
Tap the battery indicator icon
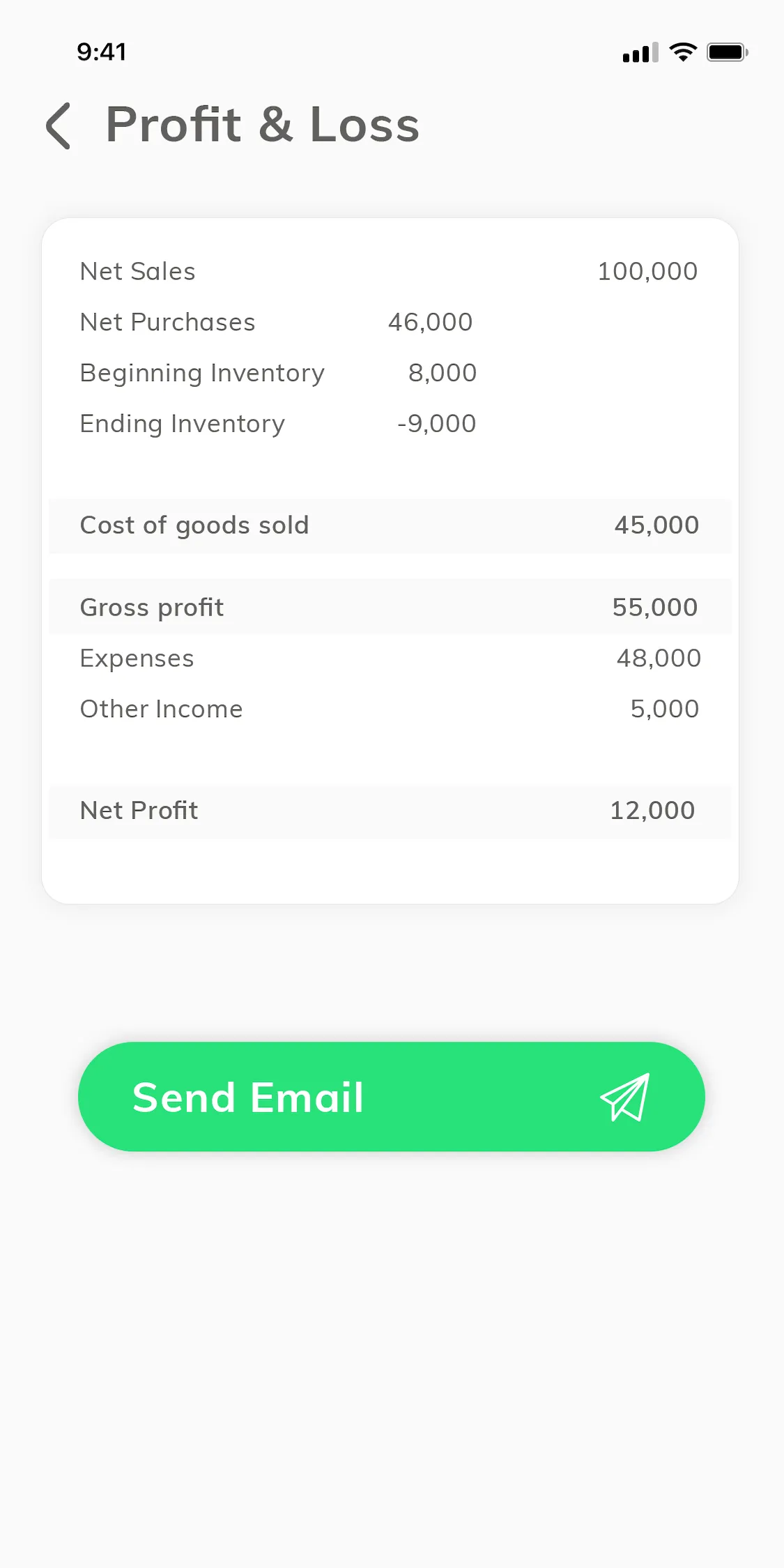point(725,50)
